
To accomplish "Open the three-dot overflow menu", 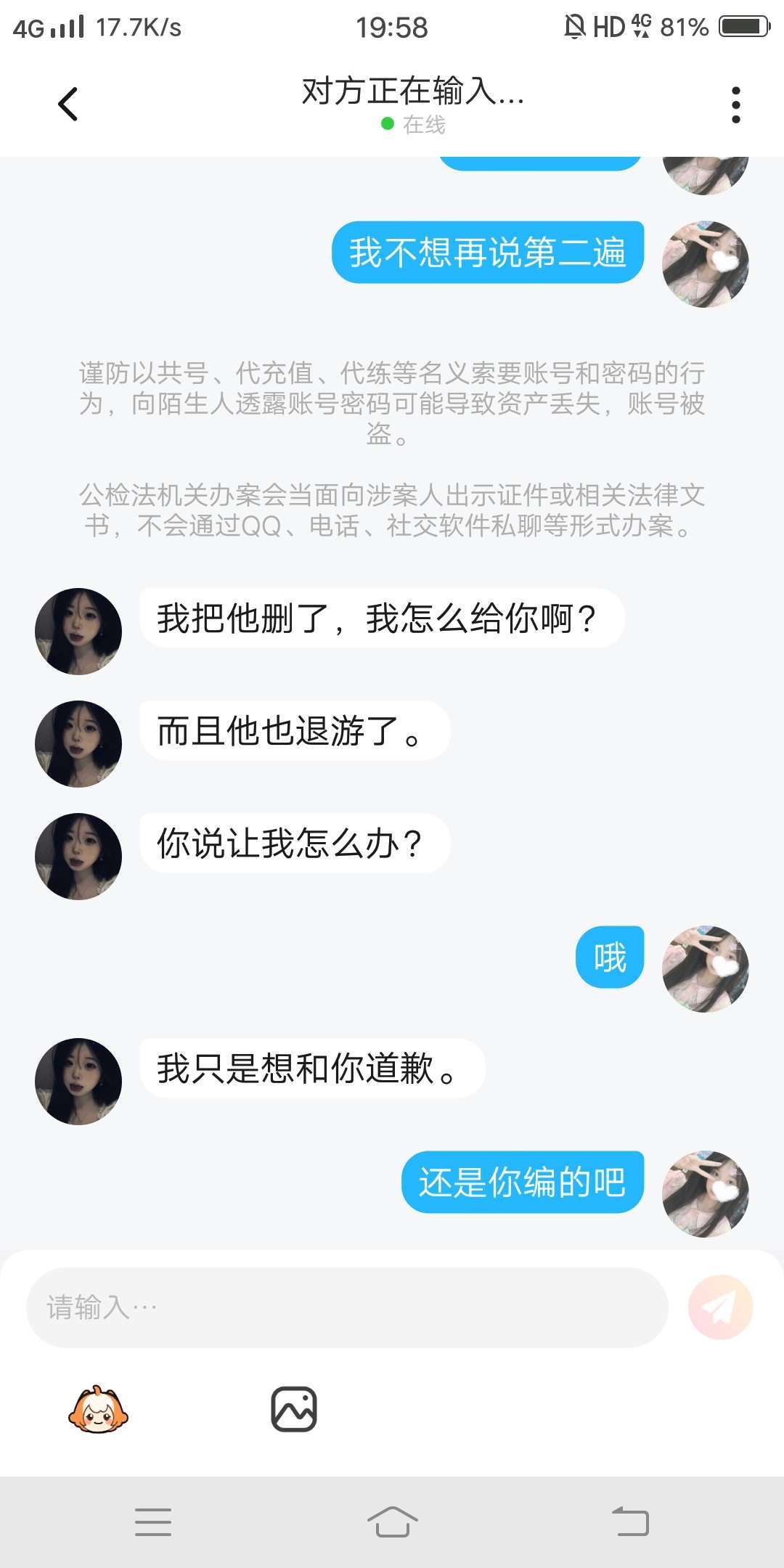I will click(x=735, y=105).
